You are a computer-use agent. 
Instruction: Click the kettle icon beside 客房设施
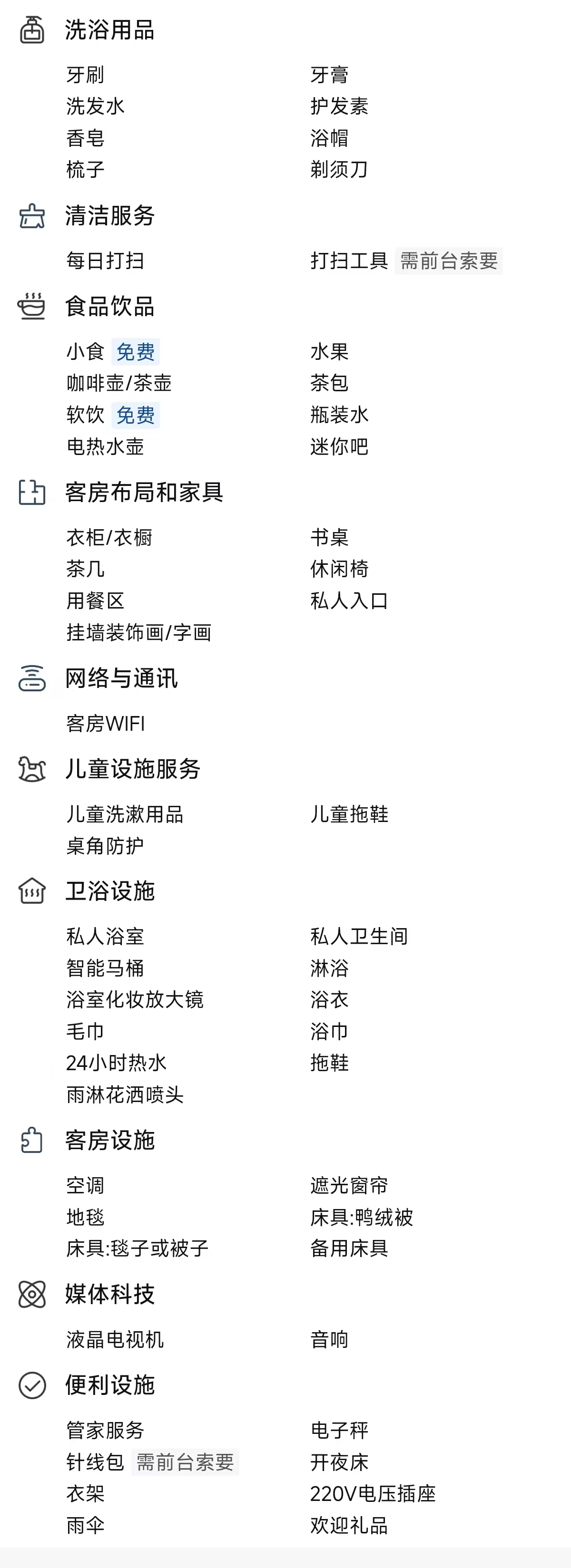point(32,1142)
